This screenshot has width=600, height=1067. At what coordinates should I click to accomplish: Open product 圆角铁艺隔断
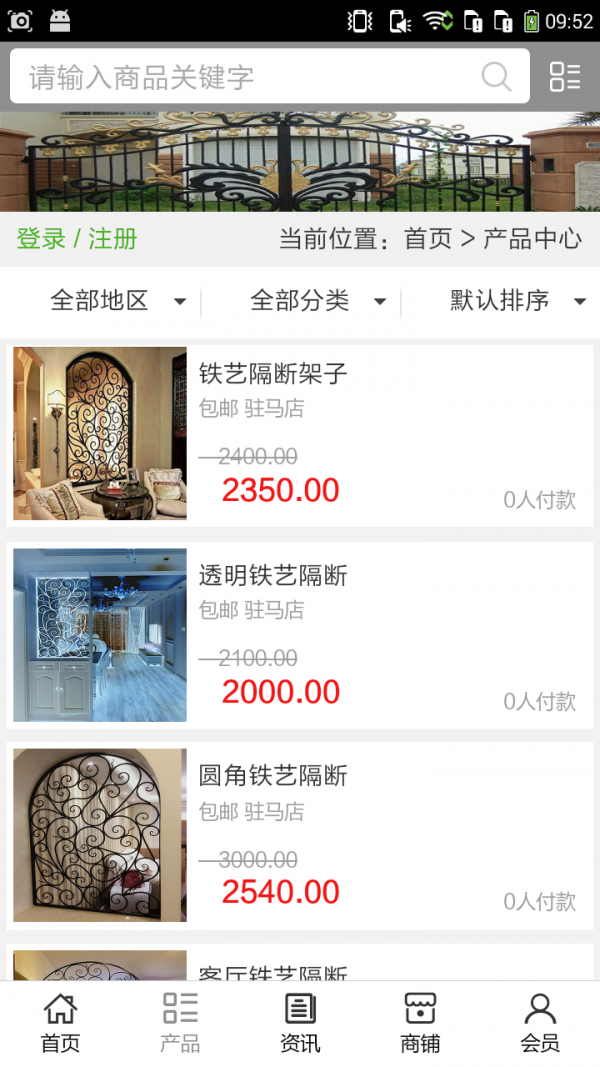click(x=300, y=836)
